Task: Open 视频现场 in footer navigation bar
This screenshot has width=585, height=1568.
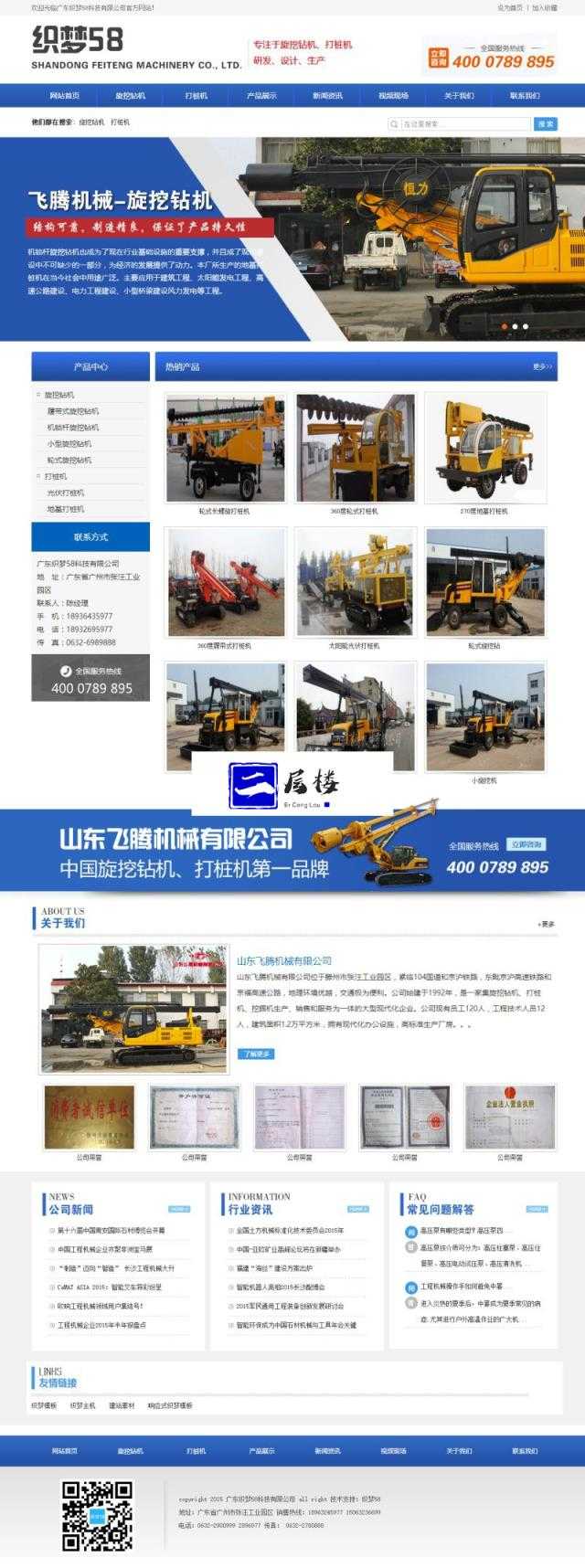Action: pos(393,1451)
